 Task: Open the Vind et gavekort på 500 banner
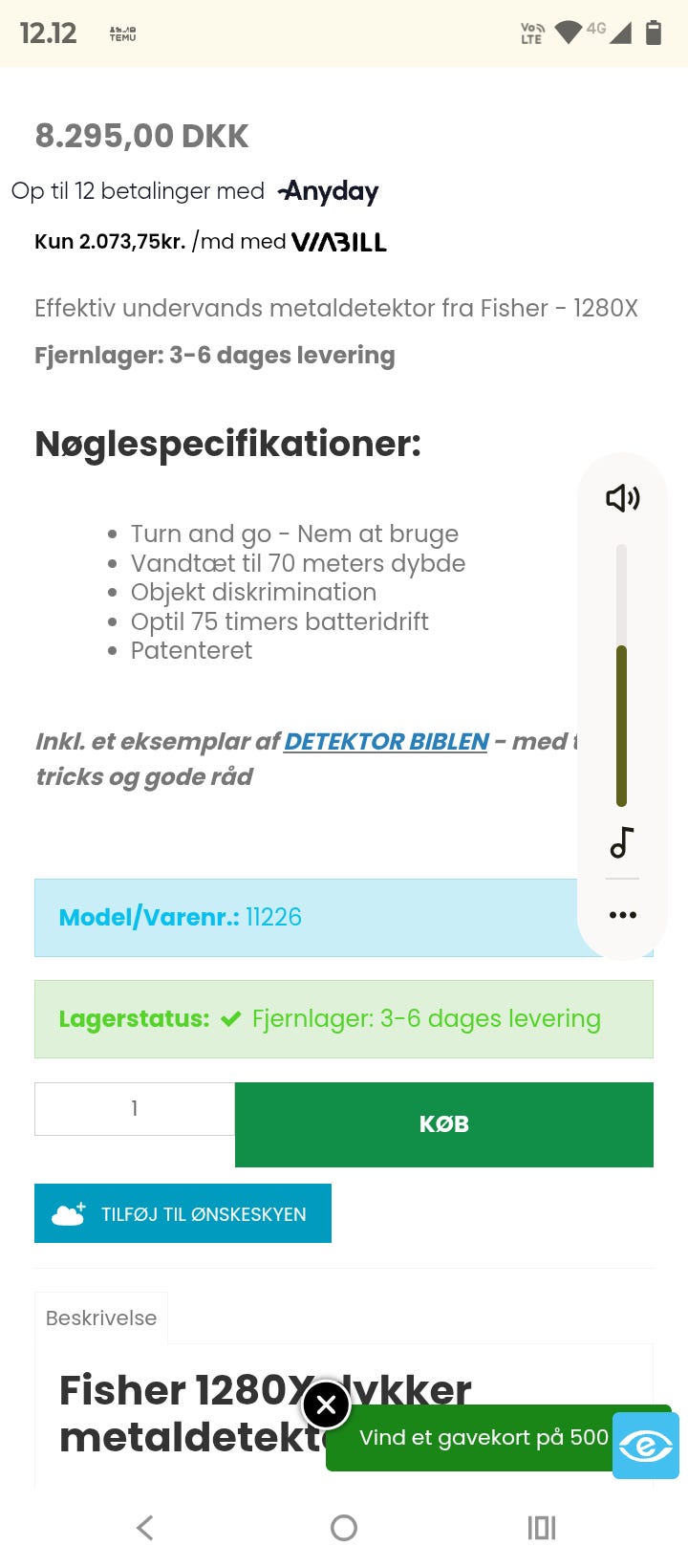tap(482, 1435)
